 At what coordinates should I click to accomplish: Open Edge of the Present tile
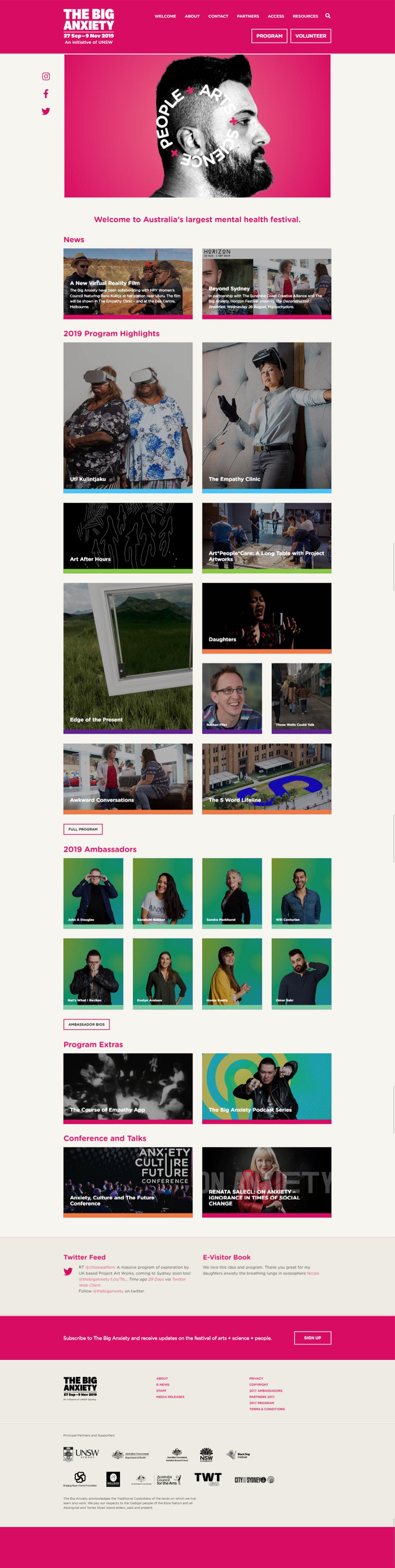[128, 658]
